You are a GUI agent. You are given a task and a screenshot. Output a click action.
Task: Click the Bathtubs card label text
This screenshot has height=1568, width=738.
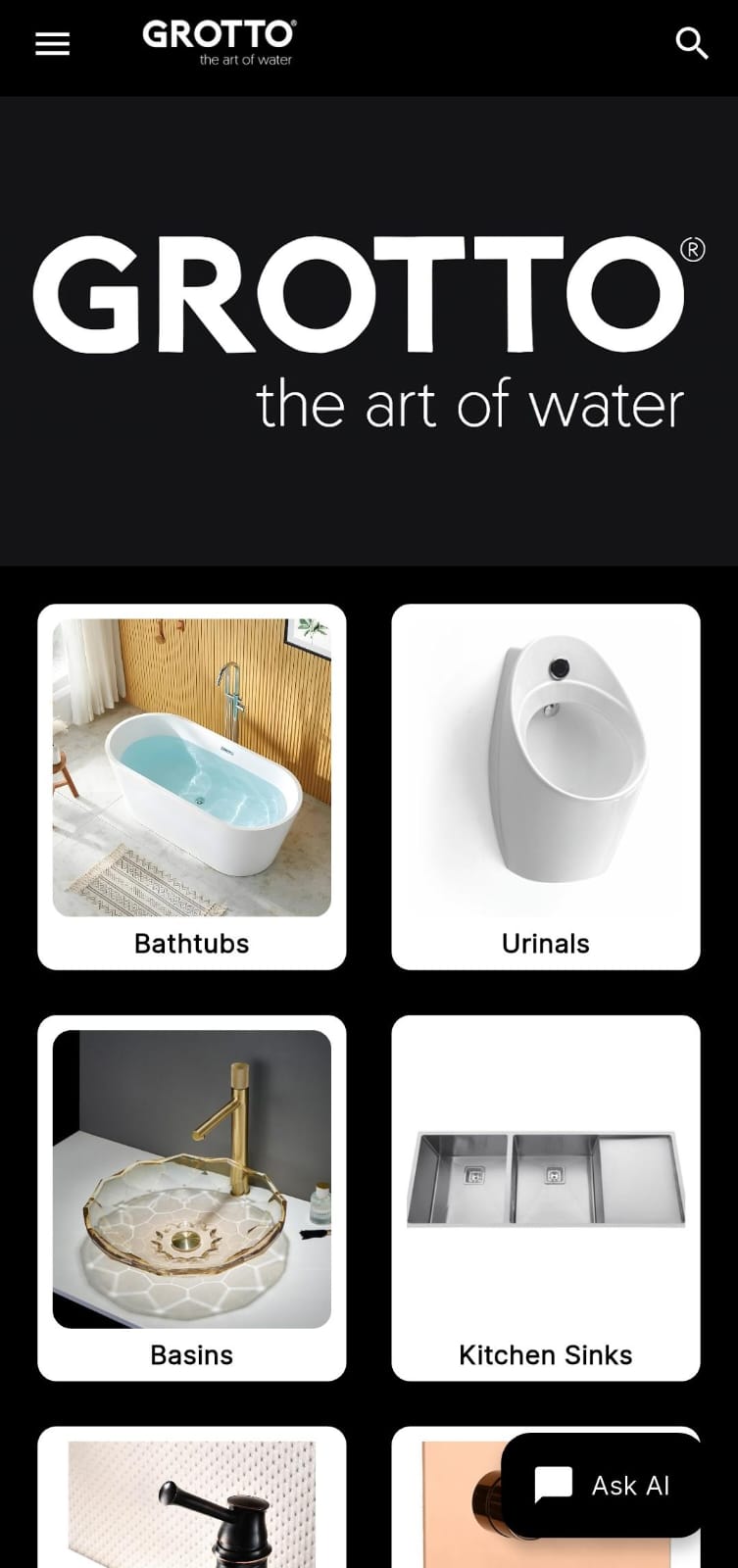coord(191,943)
